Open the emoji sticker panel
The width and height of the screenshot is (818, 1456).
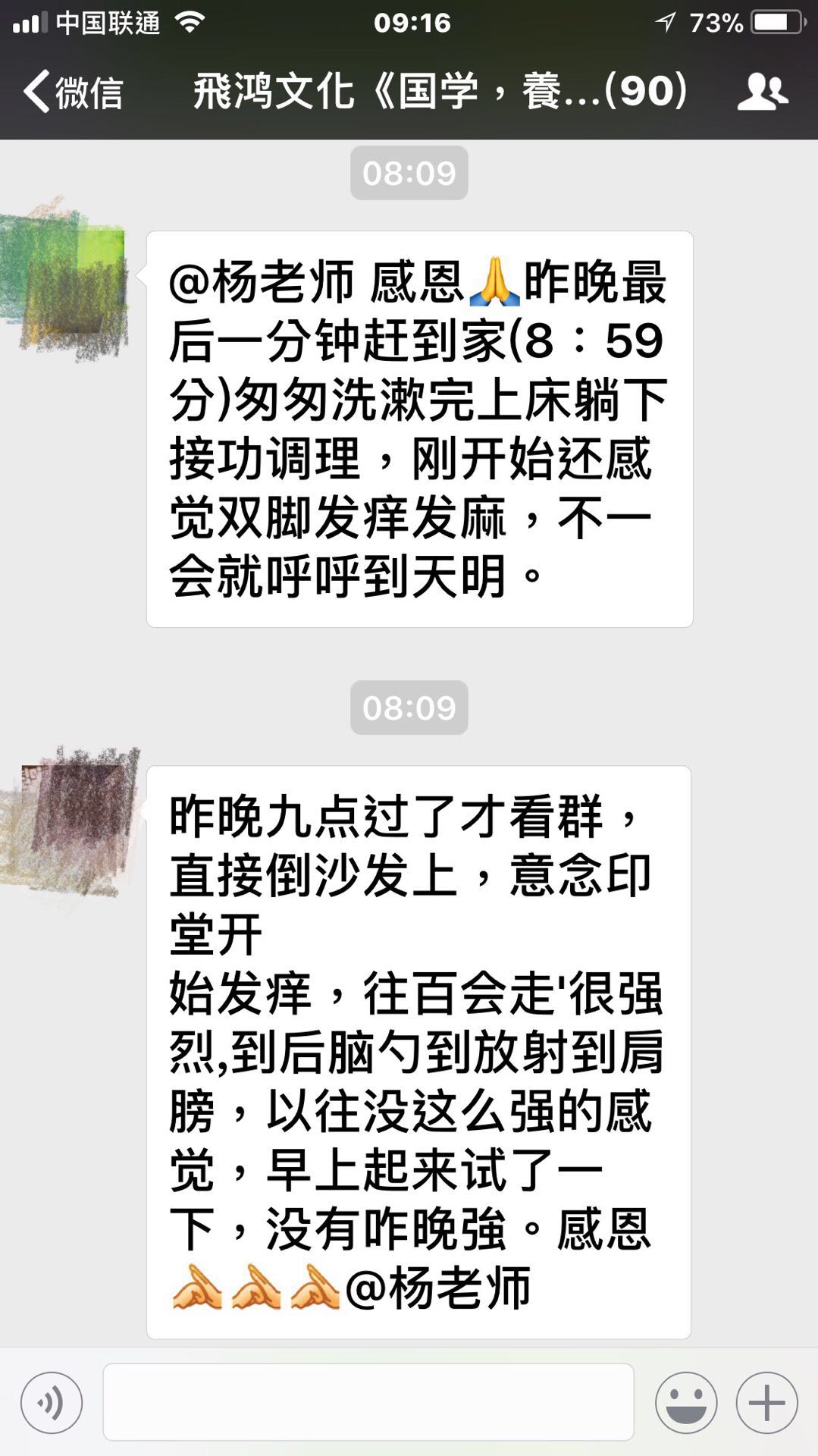tap(686, 1402)
